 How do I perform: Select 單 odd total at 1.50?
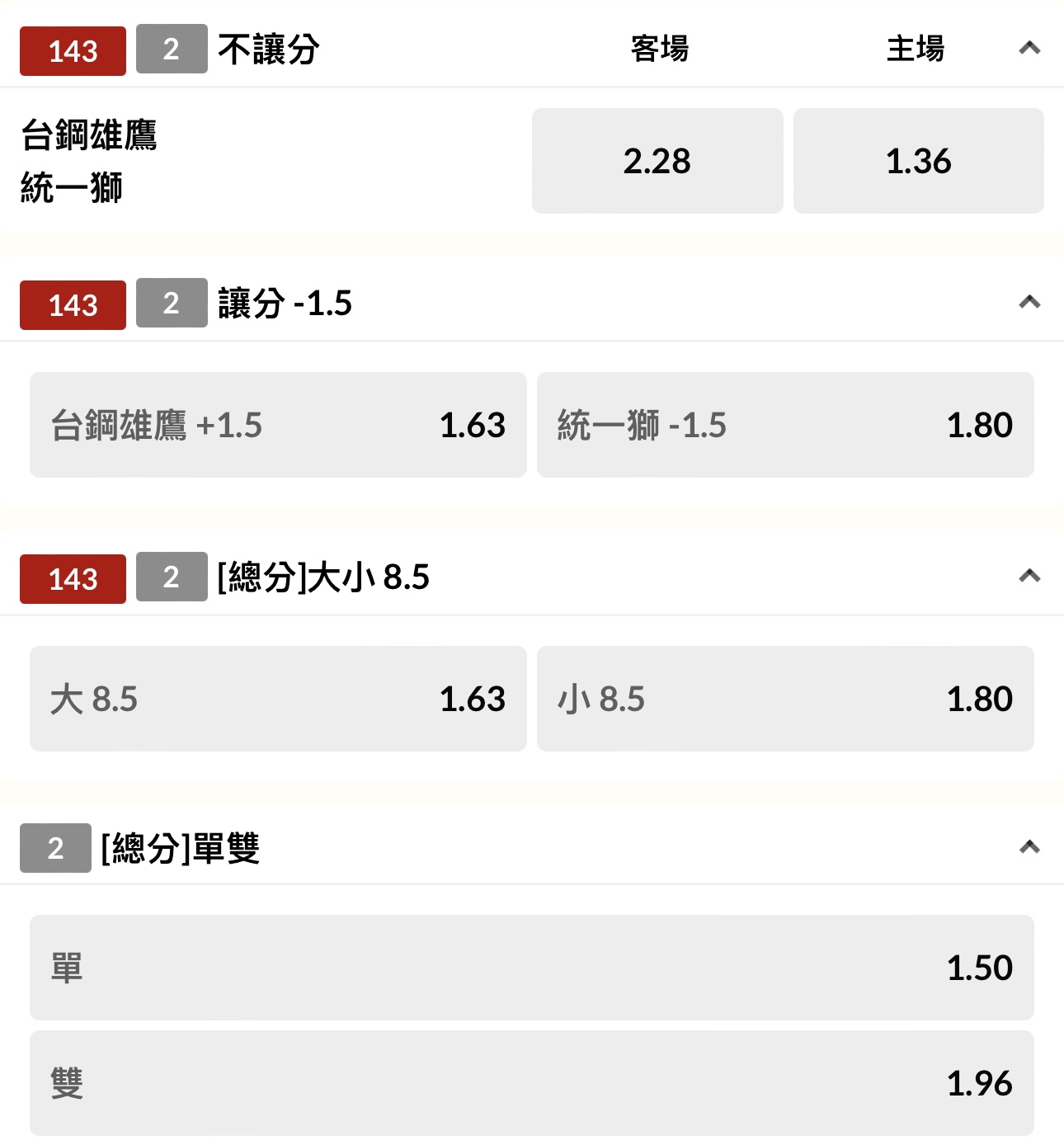pyautogui.click(x=531, y=968)
